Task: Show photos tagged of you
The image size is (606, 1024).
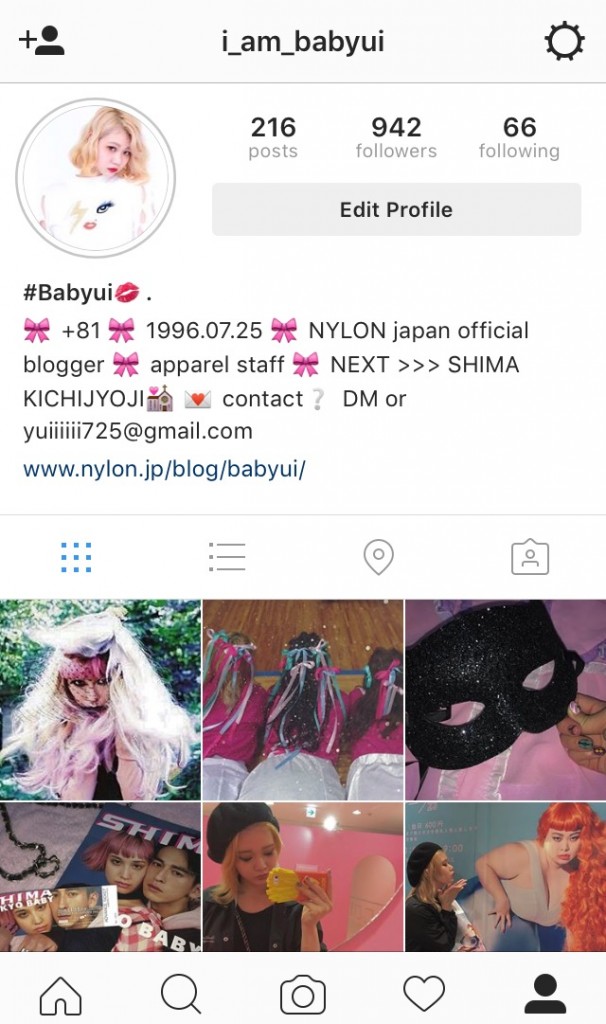Action: 530,557
